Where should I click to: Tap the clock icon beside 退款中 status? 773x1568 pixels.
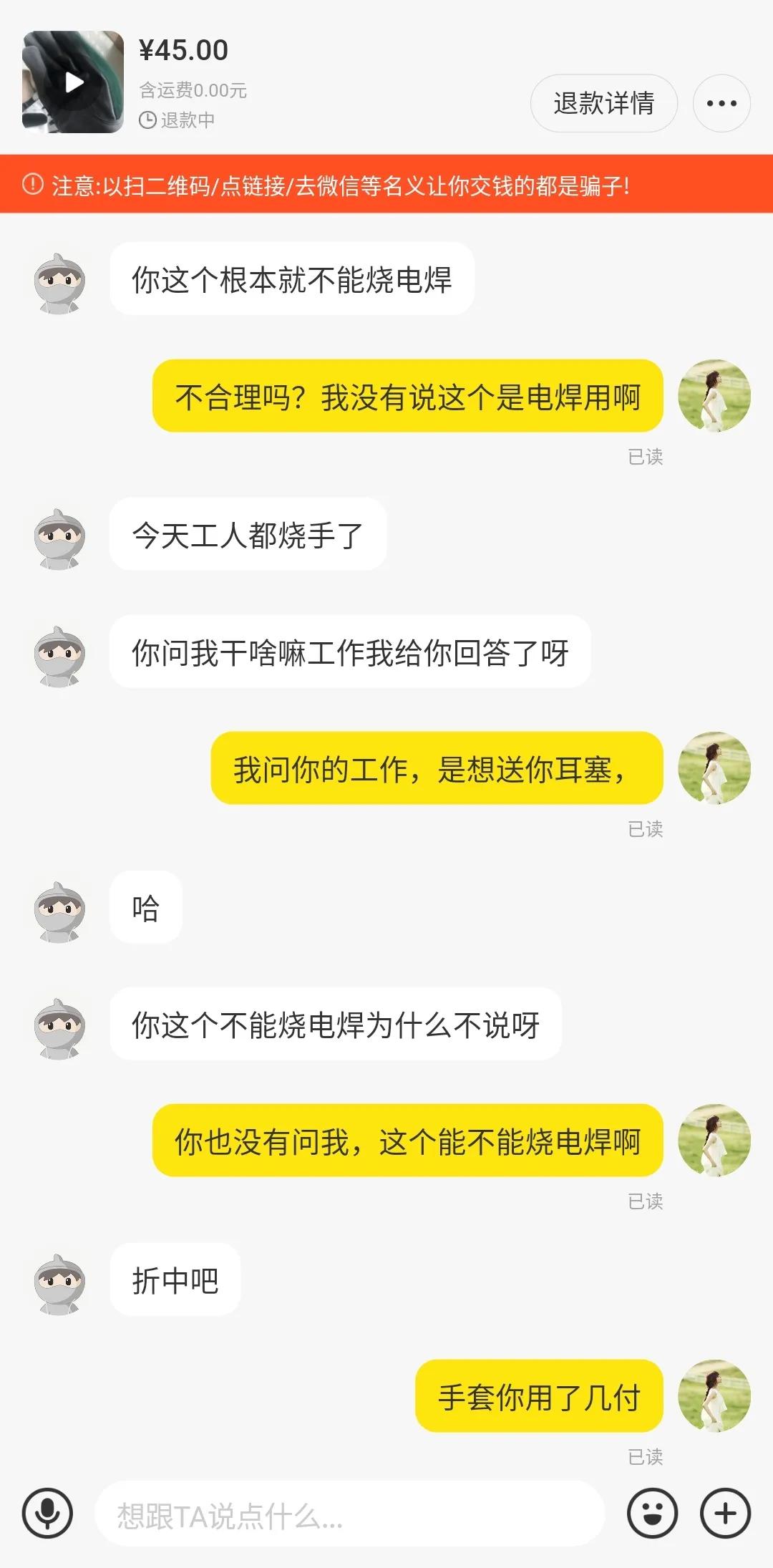(147, 119)
